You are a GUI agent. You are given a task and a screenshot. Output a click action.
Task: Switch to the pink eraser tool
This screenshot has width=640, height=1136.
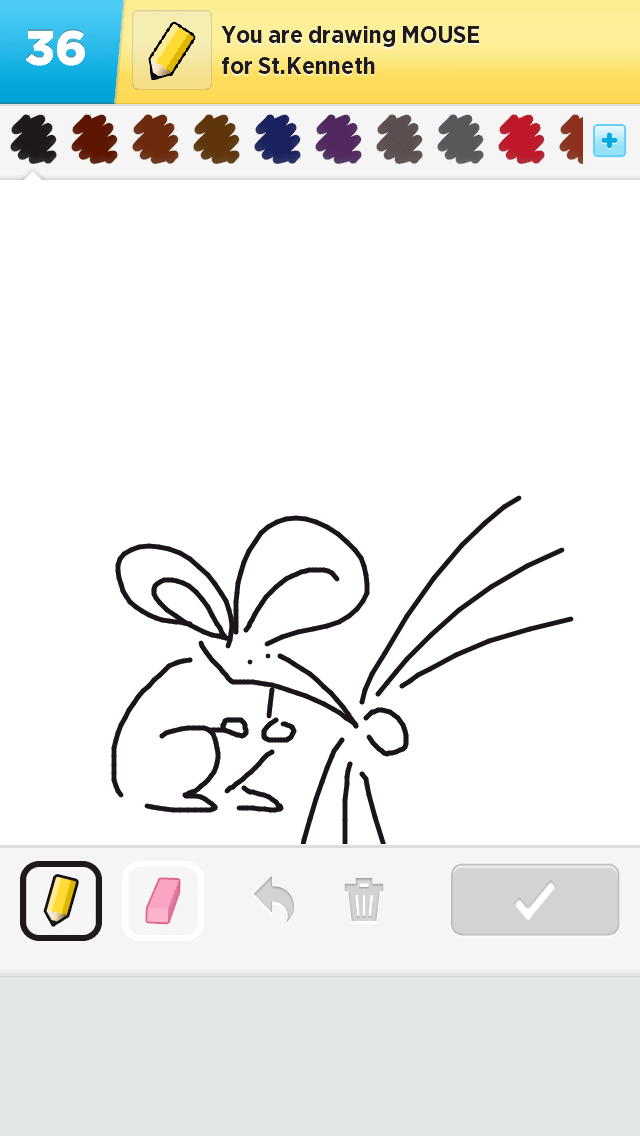(x=163, y=900)
